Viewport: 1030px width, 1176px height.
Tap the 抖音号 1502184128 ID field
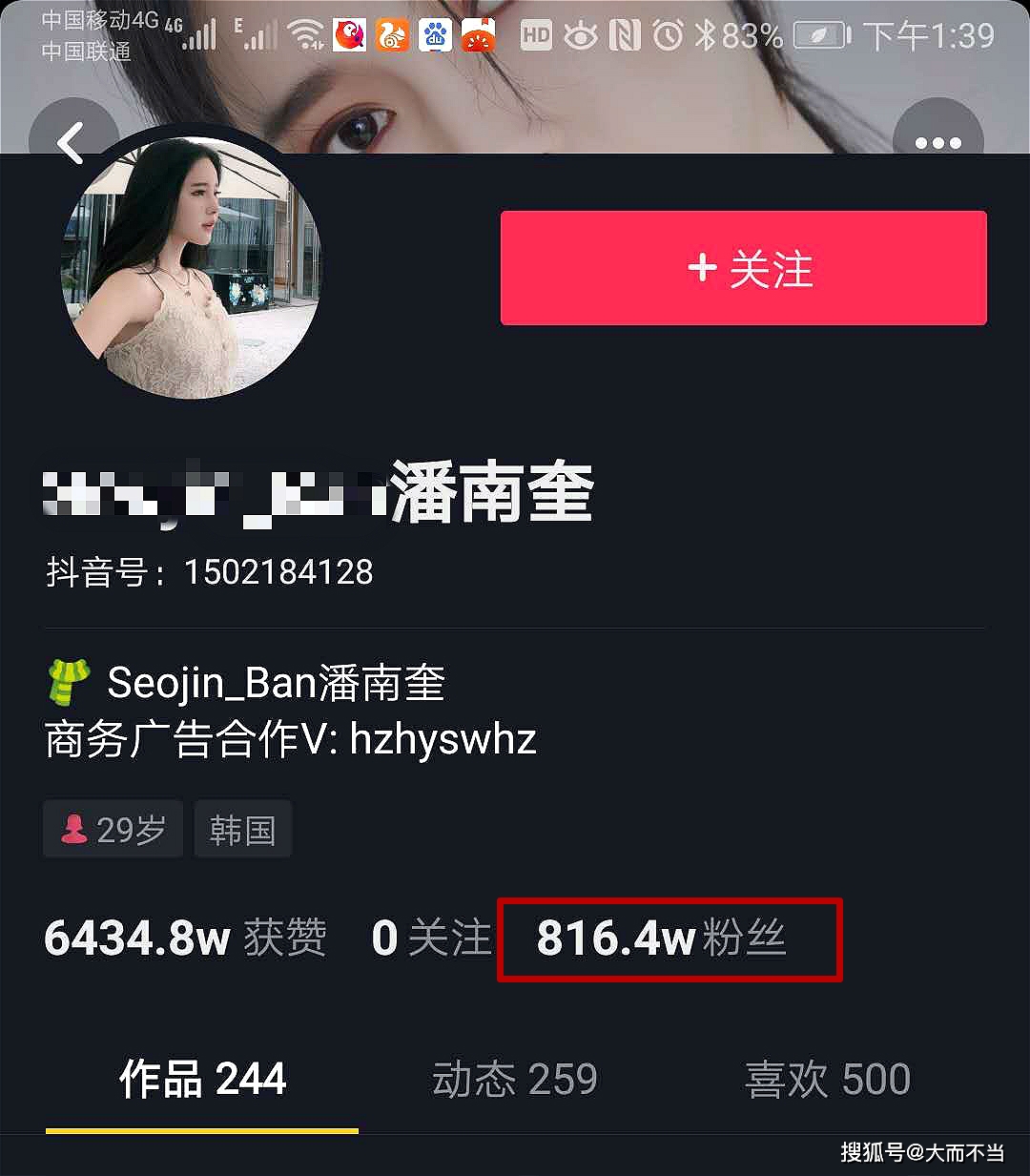click(210, 572)
